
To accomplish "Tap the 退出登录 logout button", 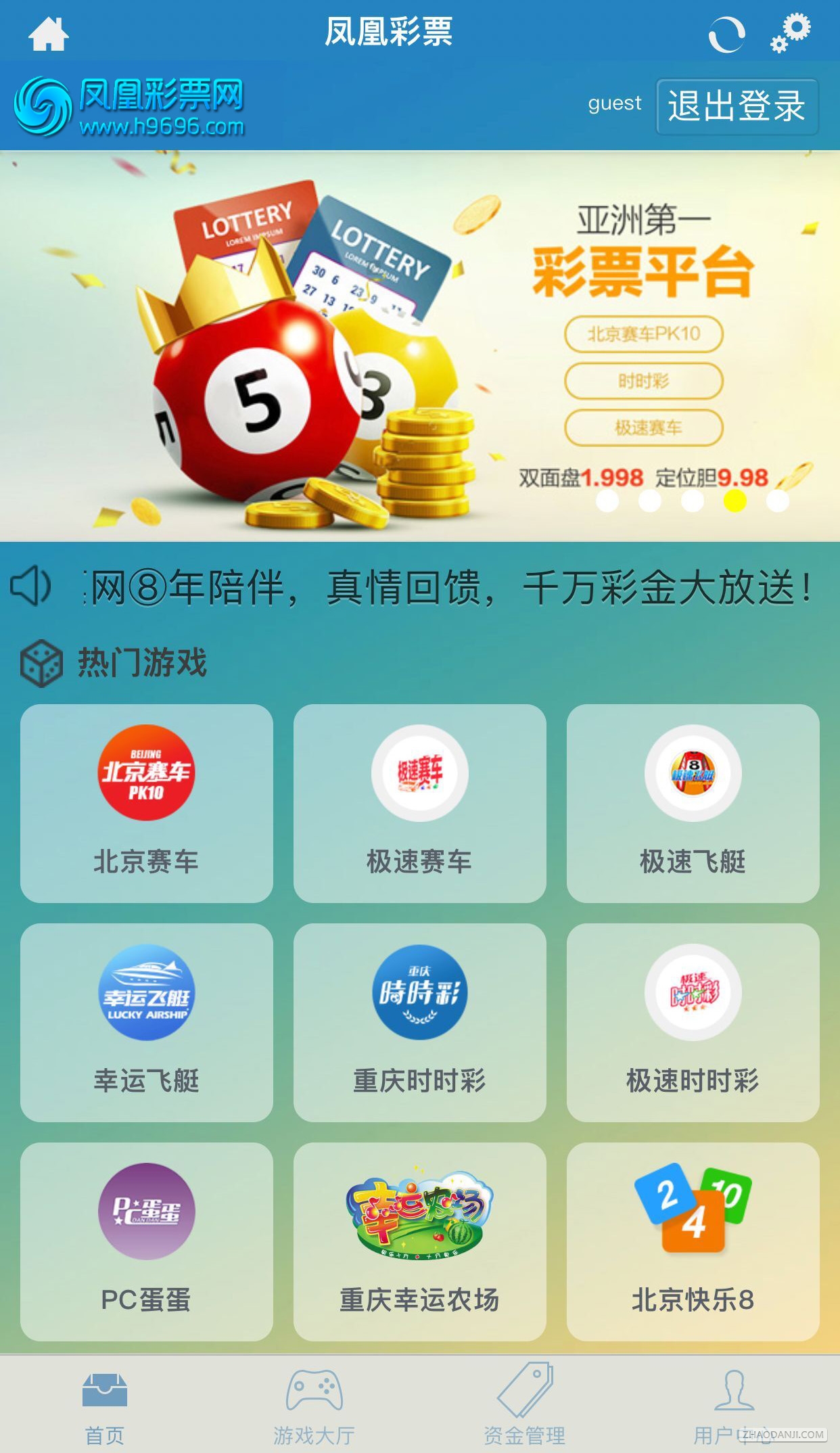I will (x=737, y=106).
